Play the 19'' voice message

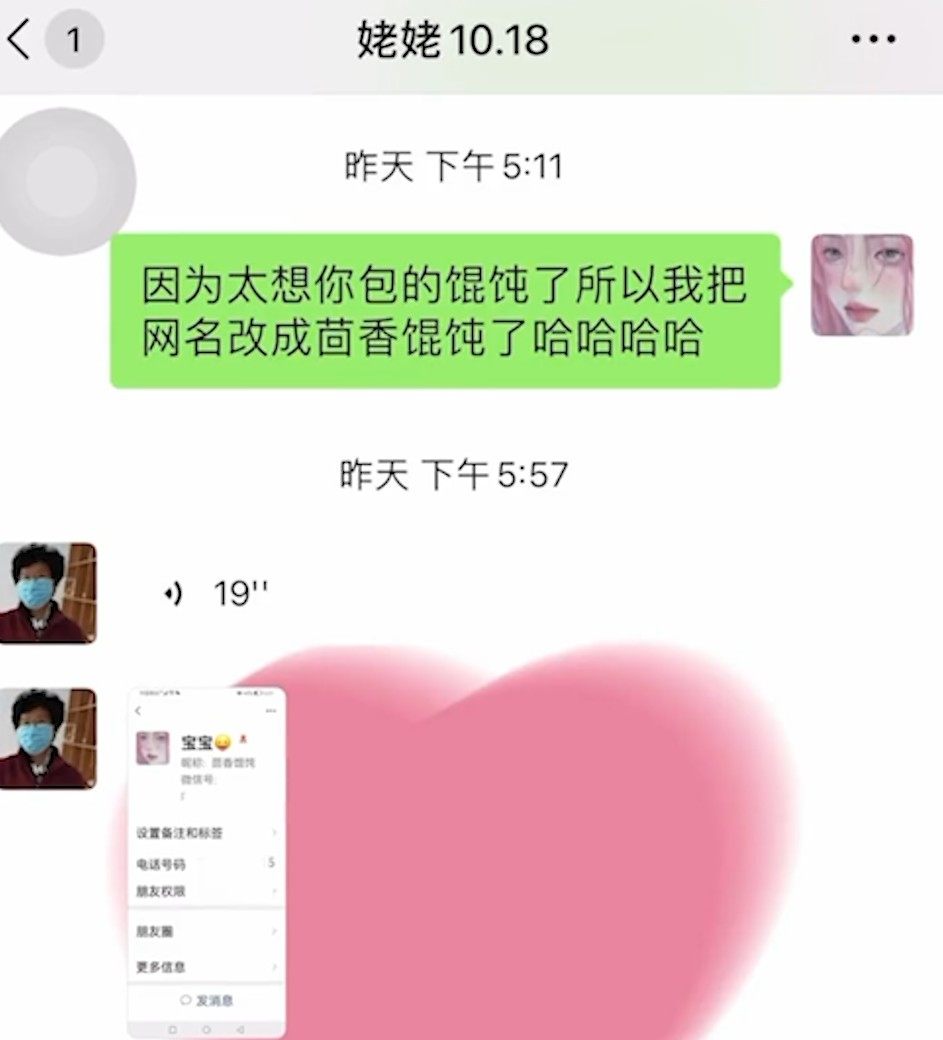(215, 594)
